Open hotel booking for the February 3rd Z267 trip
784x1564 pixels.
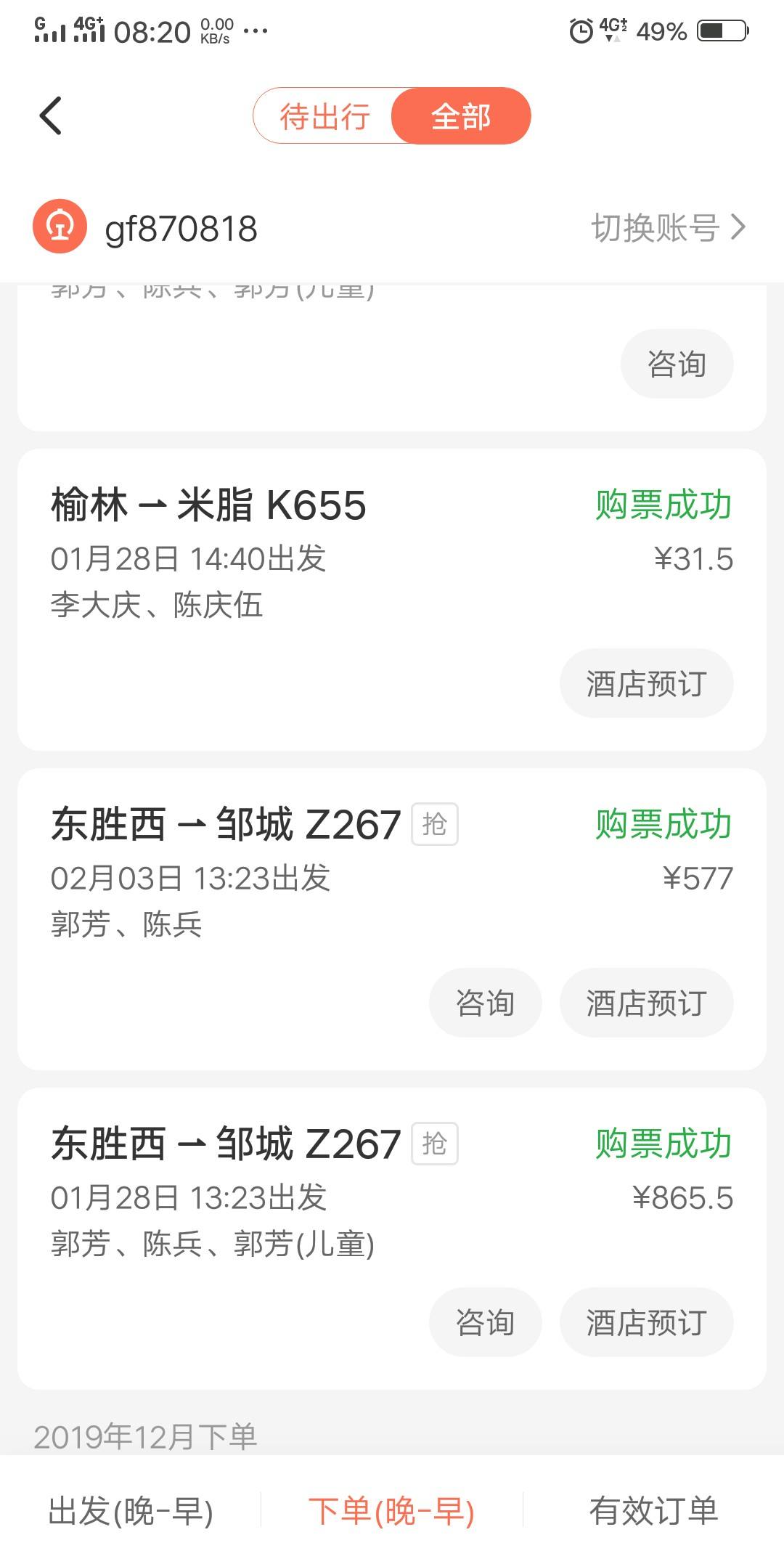(x=645, y=1002)
